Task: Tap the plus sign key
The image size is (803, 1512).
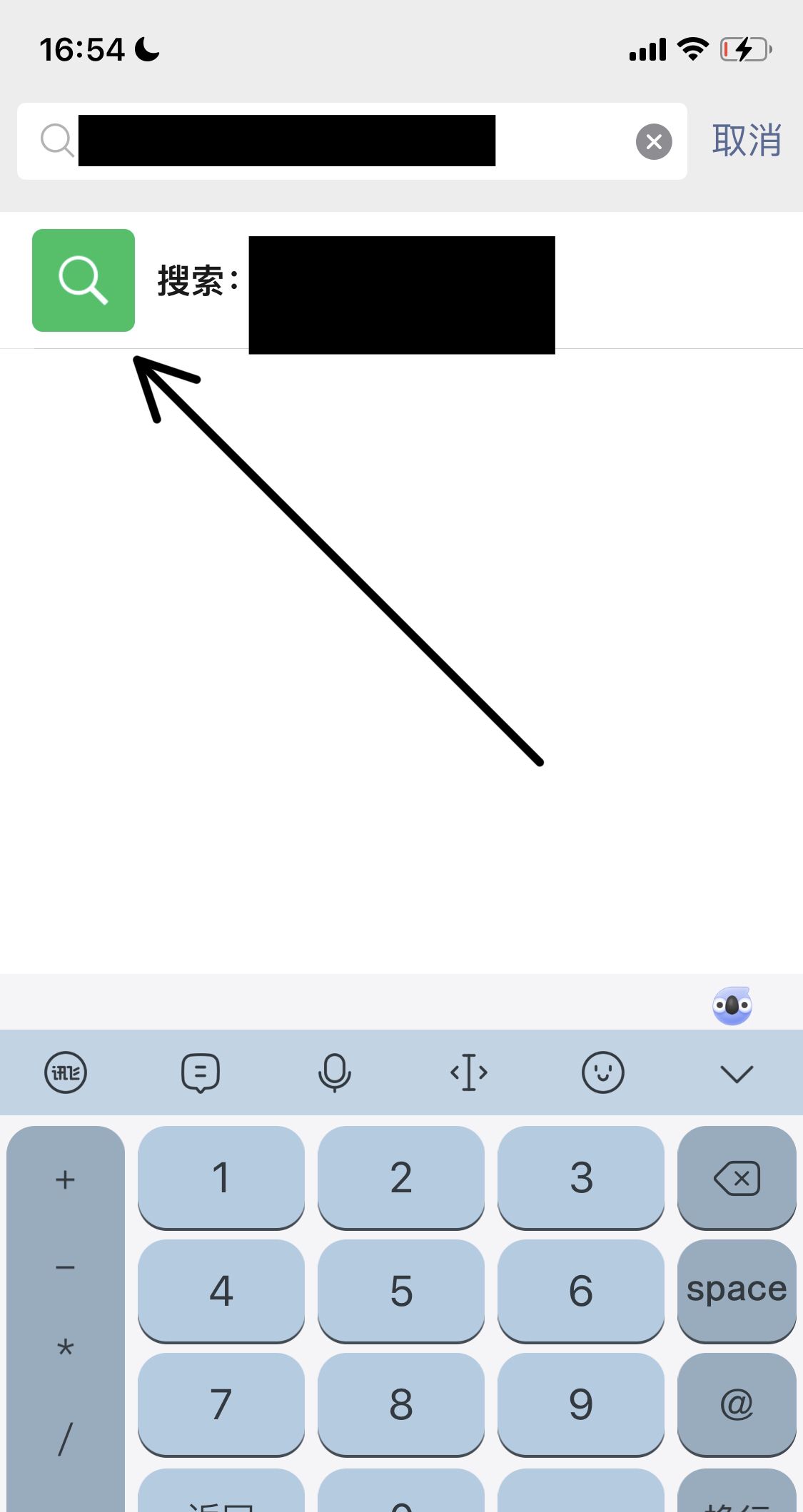Action: tap(65, 1179)
